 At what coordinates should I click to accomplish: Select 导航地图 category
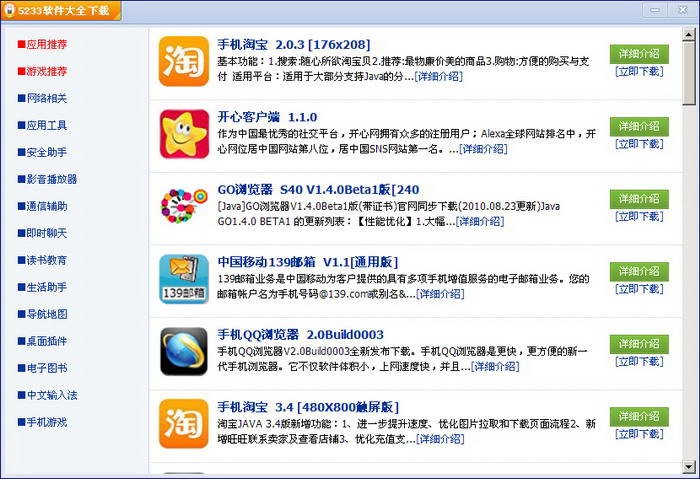coord(47,314)
